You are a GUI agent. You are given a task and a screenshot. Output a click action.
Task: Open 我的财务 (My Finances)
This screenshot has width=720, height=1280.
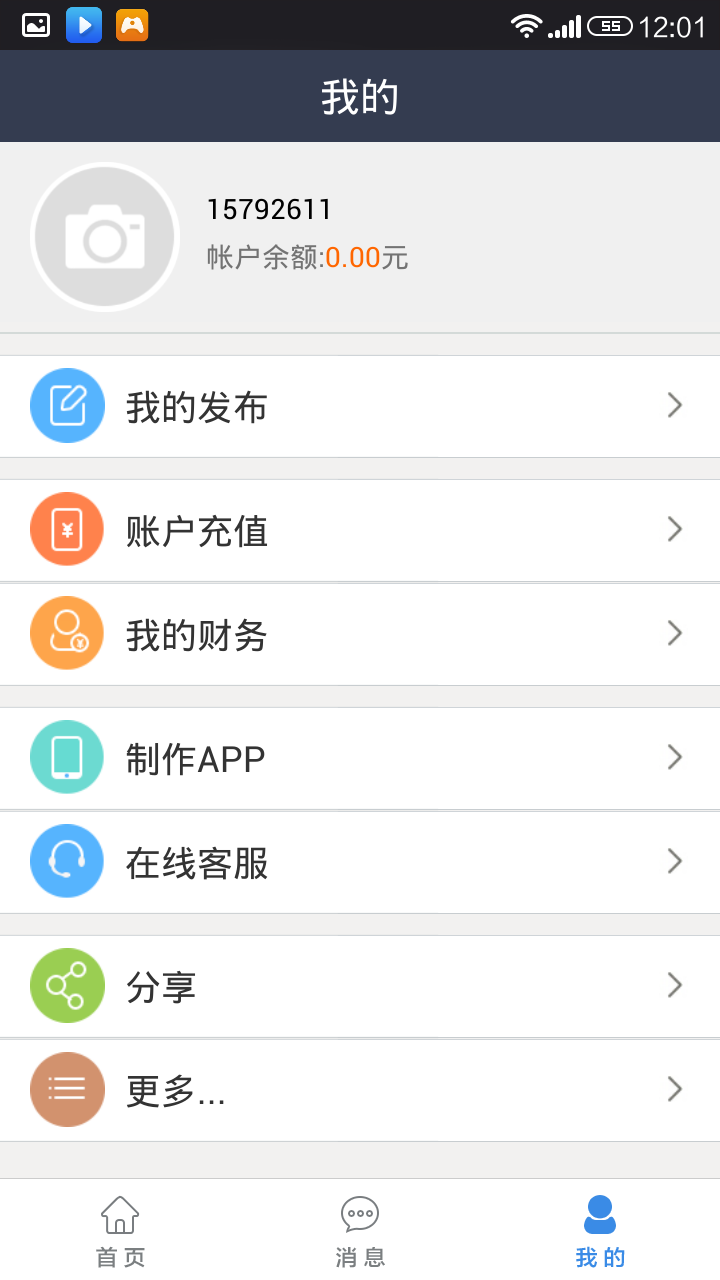pyautogui.click(x=360, y=635)
